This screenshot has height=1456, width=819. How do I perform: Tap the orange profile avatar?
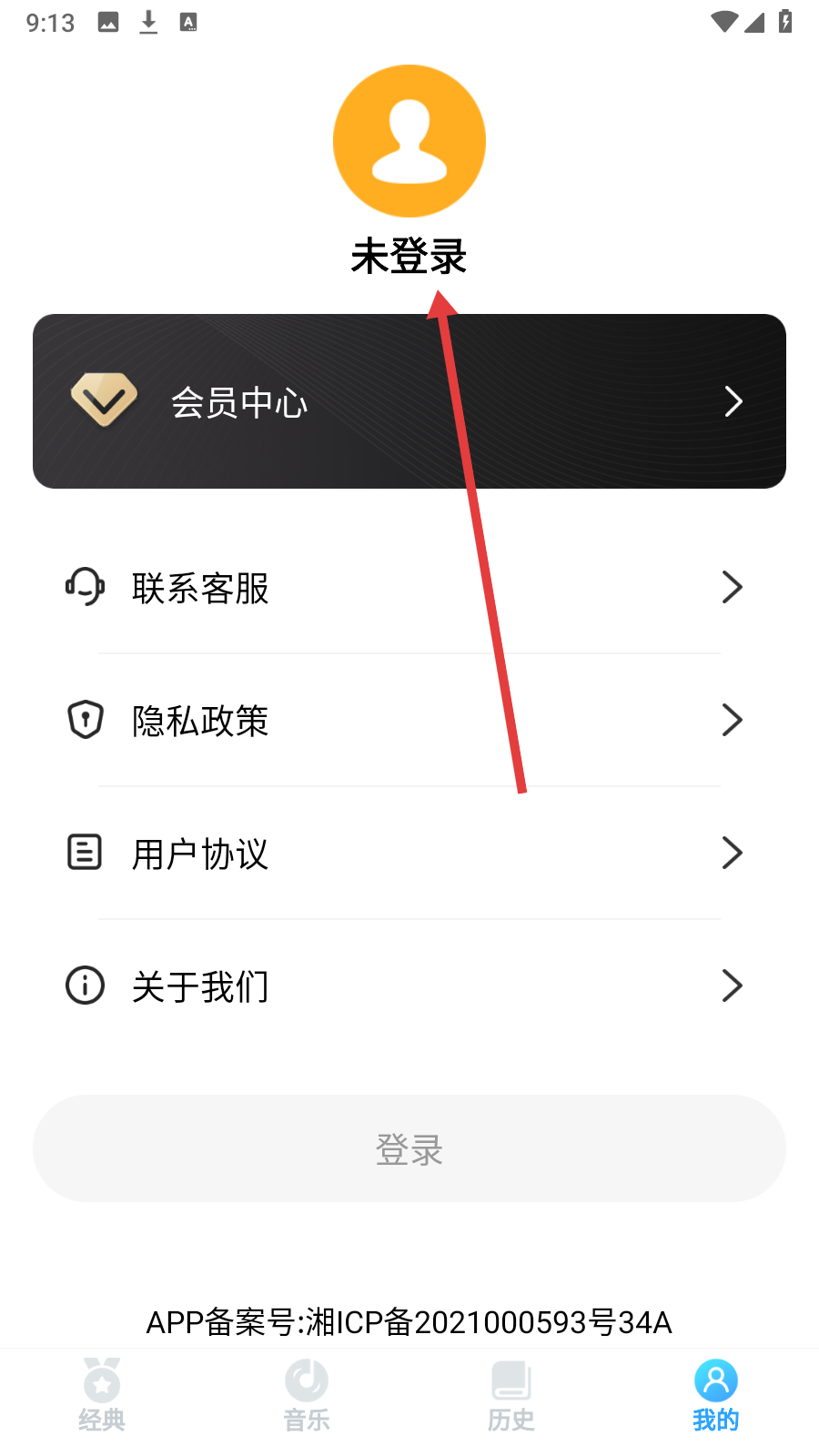tap(409, 141)
